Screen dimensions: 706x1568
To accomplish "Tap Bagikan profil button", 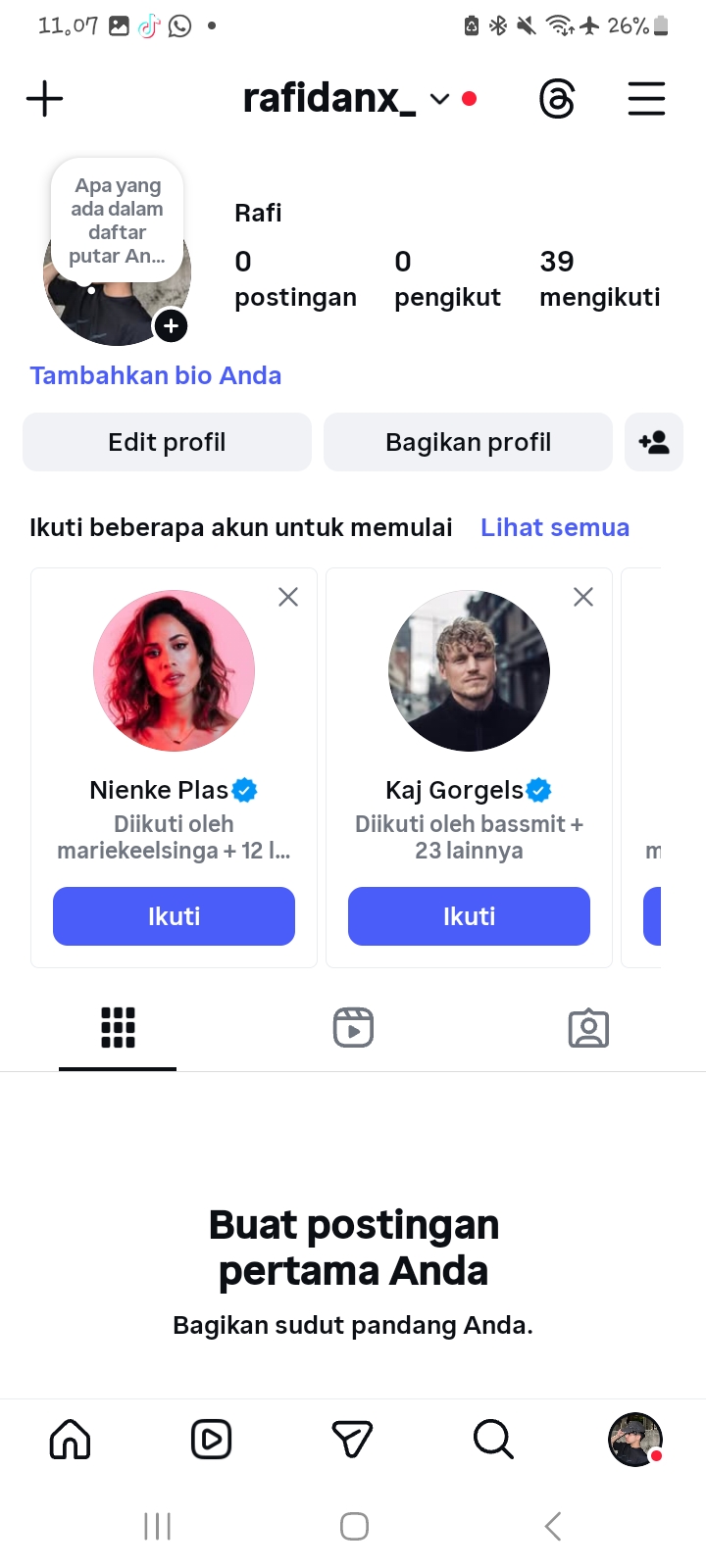I will [468, 442].
